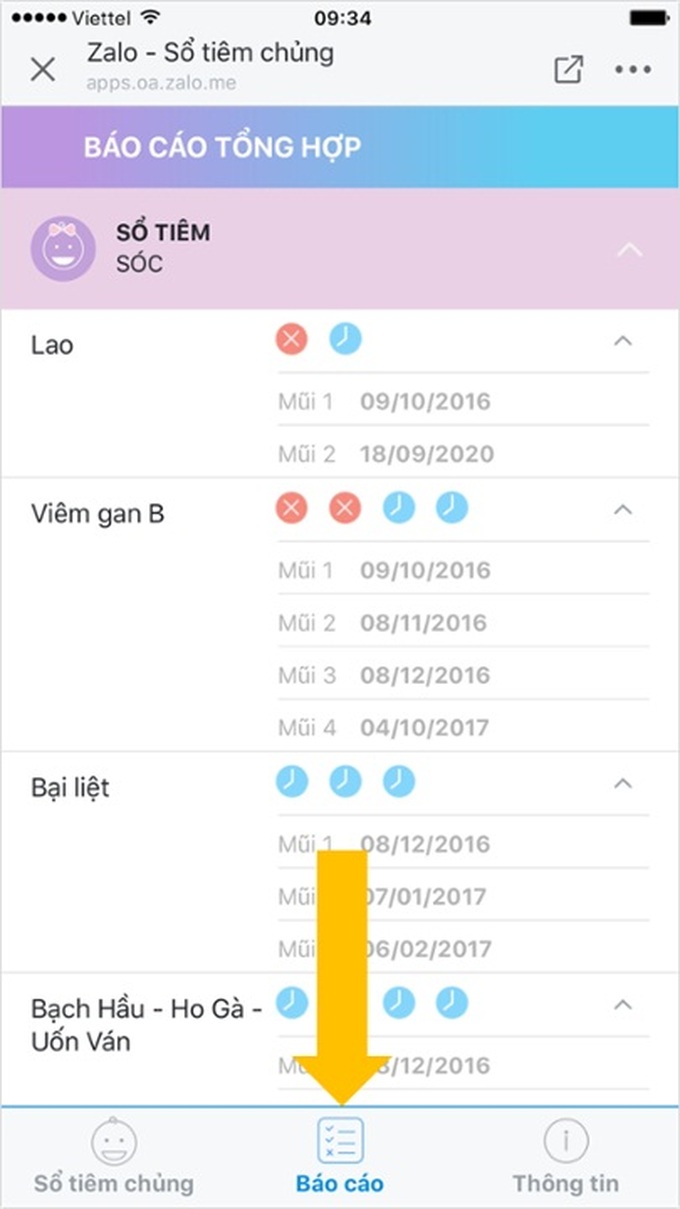Image resolution: width=680 pixels, height=1209 pixels.
Task: Select the Báo cáo tab
Action: (x=340, y=1157)
